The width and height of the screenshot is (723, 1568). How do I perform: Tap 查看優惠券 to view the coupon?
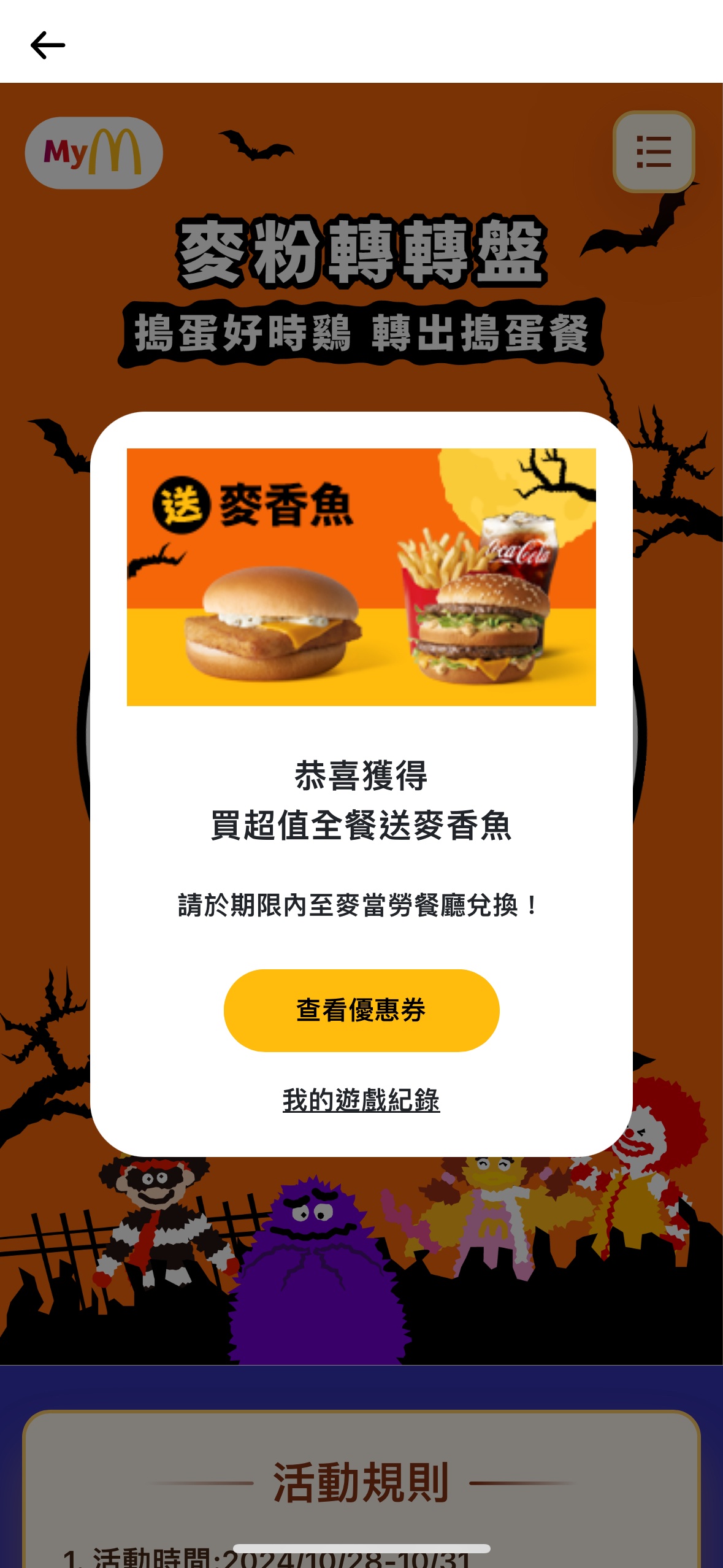[x=361, y=1010]
